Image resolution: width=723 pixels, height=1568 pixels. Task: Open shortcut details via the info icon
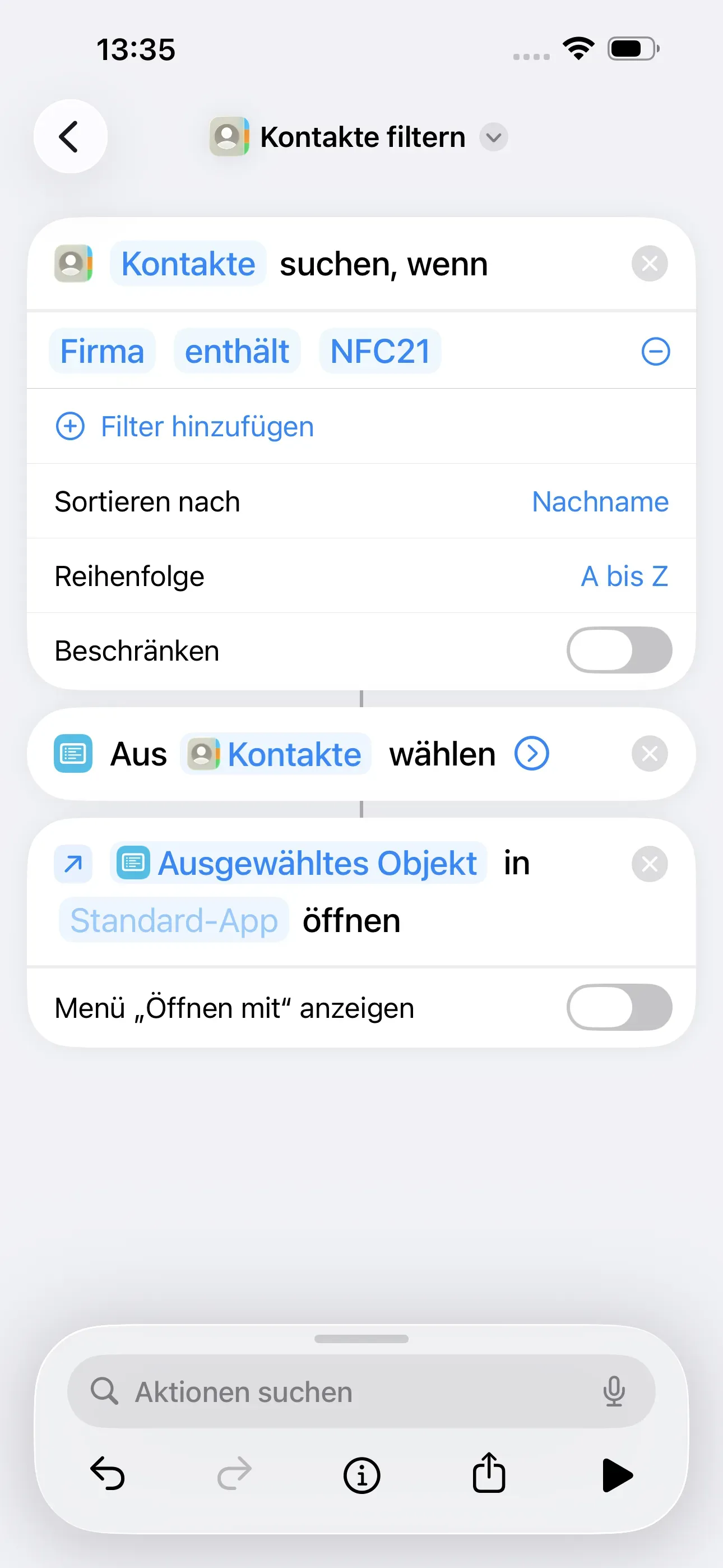(x=361, y=1474)
